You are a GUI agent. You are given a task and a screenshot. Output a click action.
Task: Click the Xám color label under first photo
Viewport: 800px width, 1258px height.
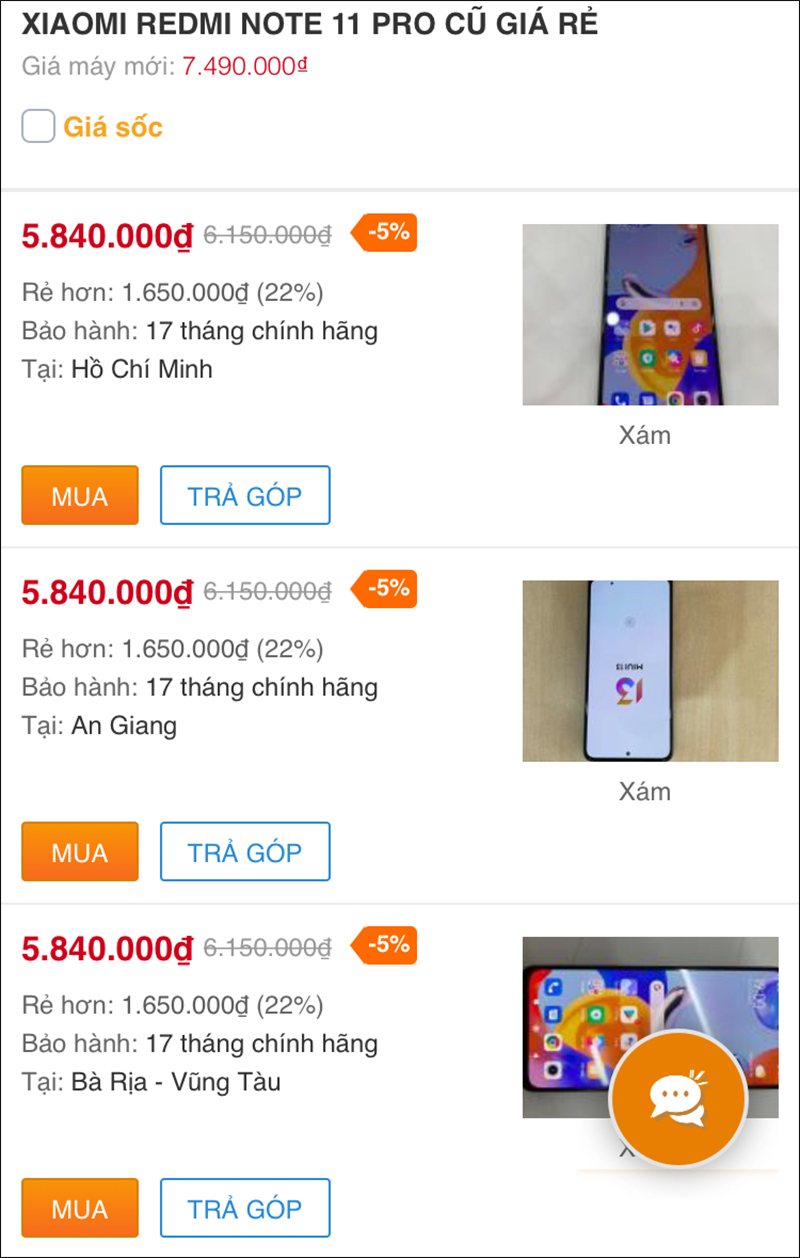coord(645,435)
